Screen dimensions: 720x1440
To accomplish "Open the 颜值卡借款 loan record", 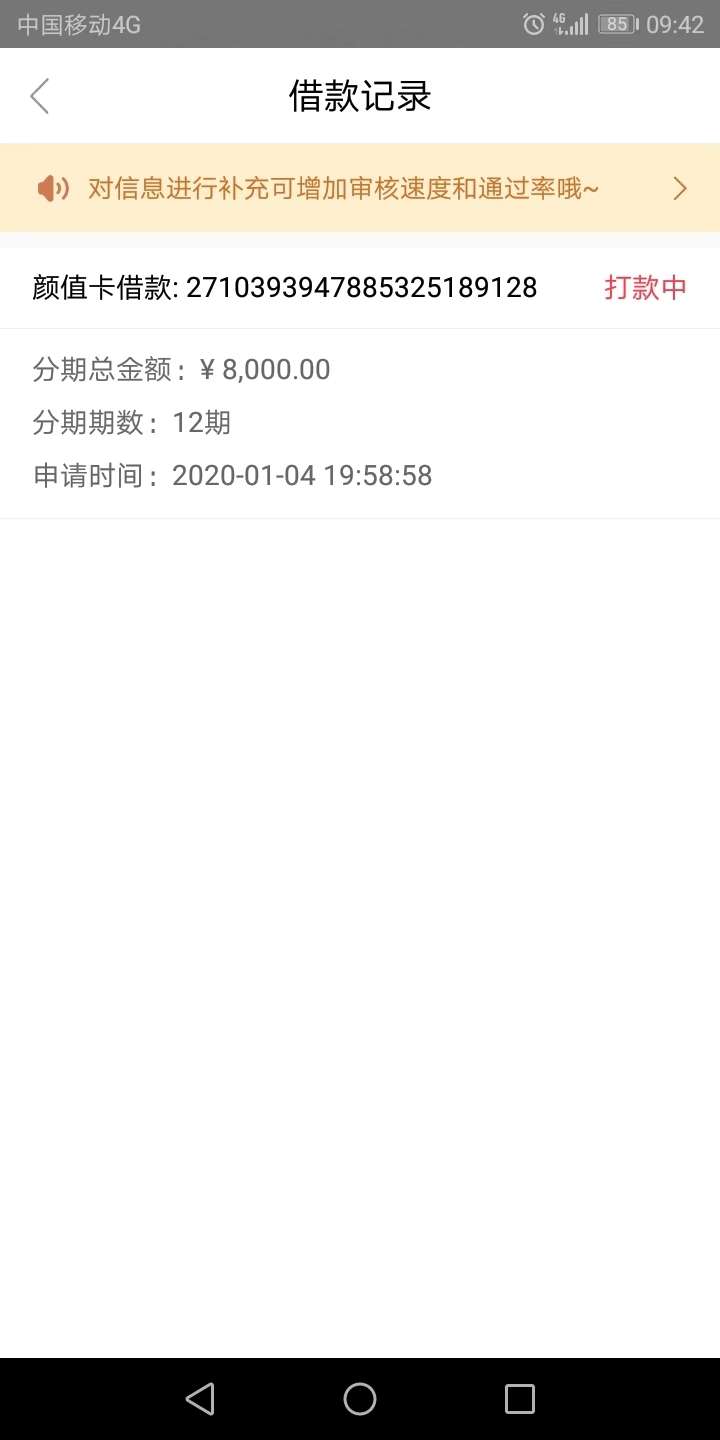I will pos(360,383).
